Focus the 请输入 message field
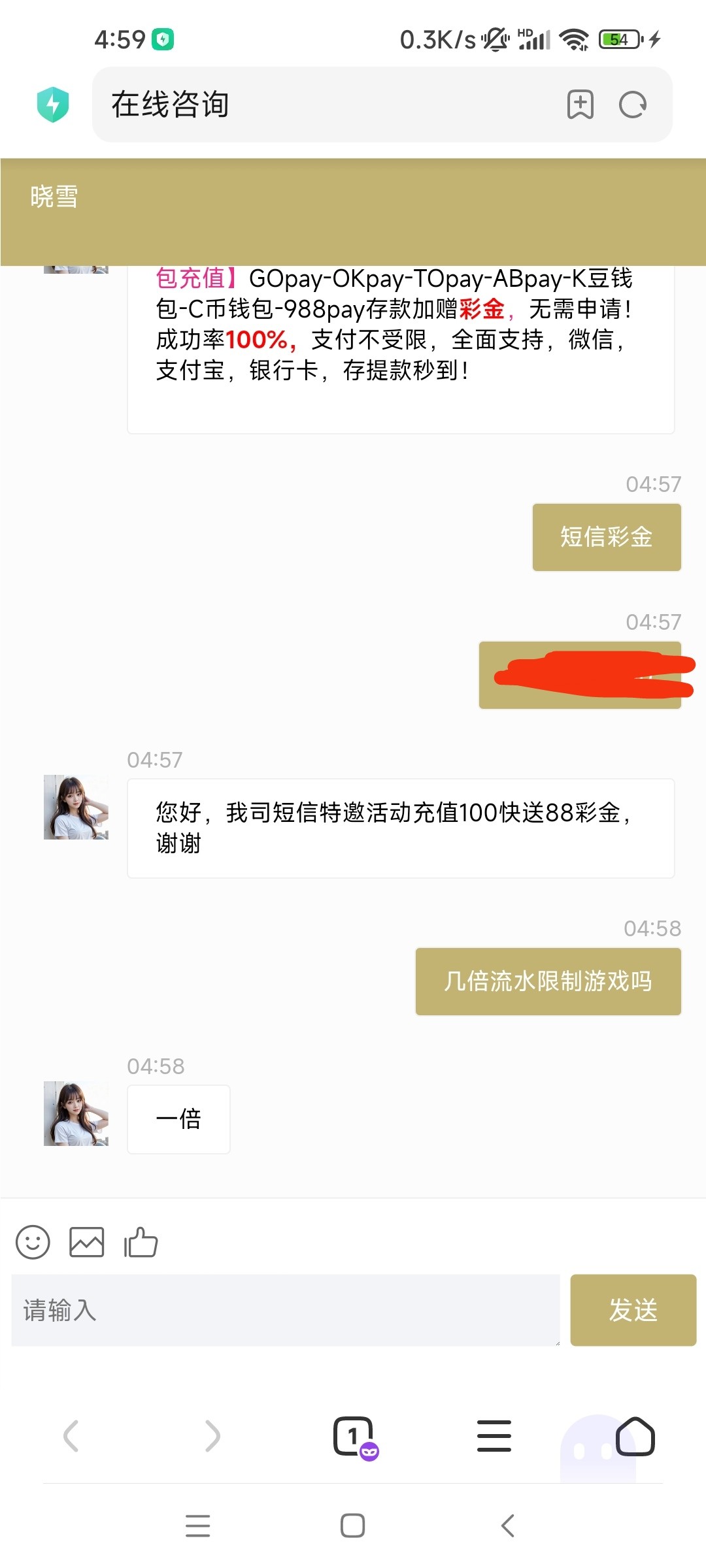The width and height of the screenshot is (706, 1568). tap(286, 1310)
